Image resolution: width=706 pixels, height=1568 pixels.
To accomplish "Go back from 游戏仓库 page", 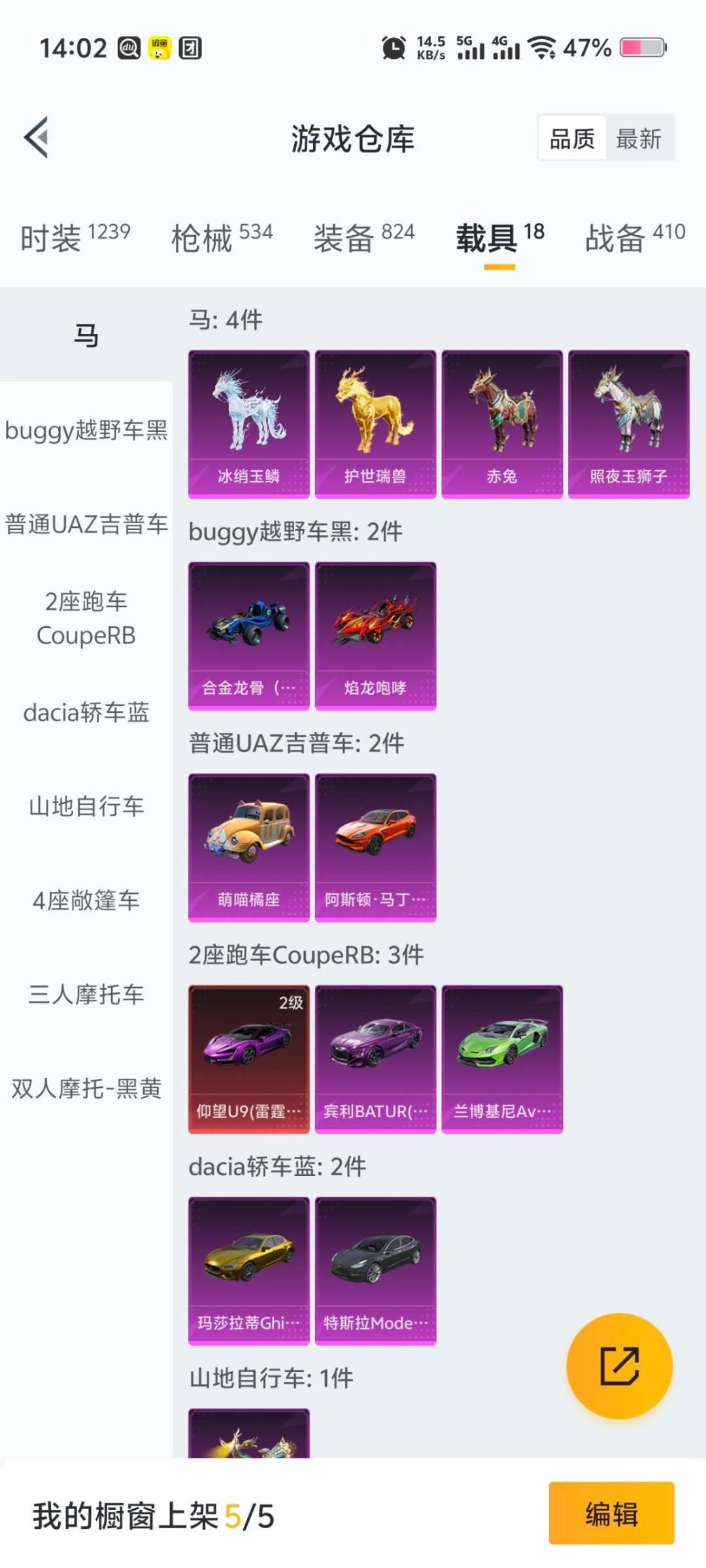I will pos(37,137).
